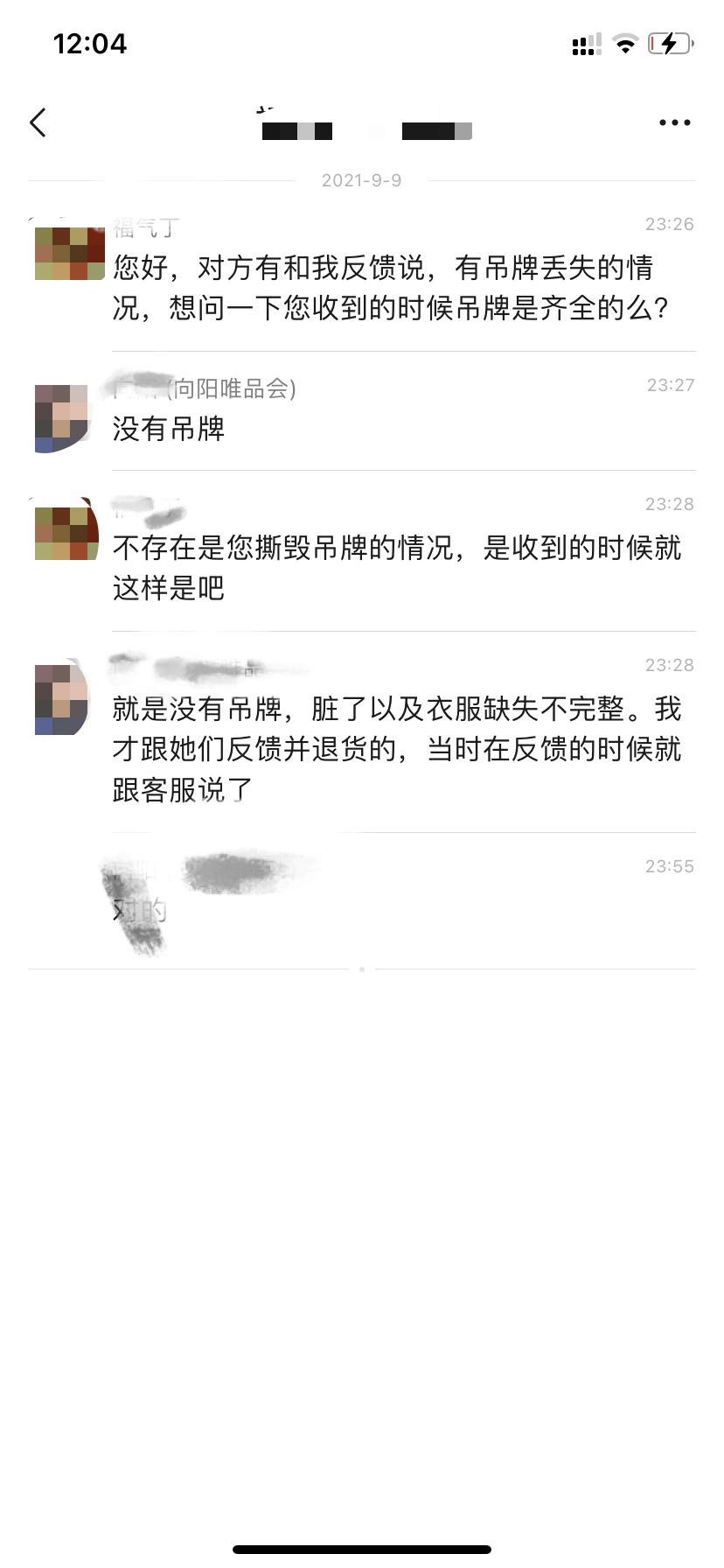
Task: Open the more options menu at top right
Action: pos(673,122)
